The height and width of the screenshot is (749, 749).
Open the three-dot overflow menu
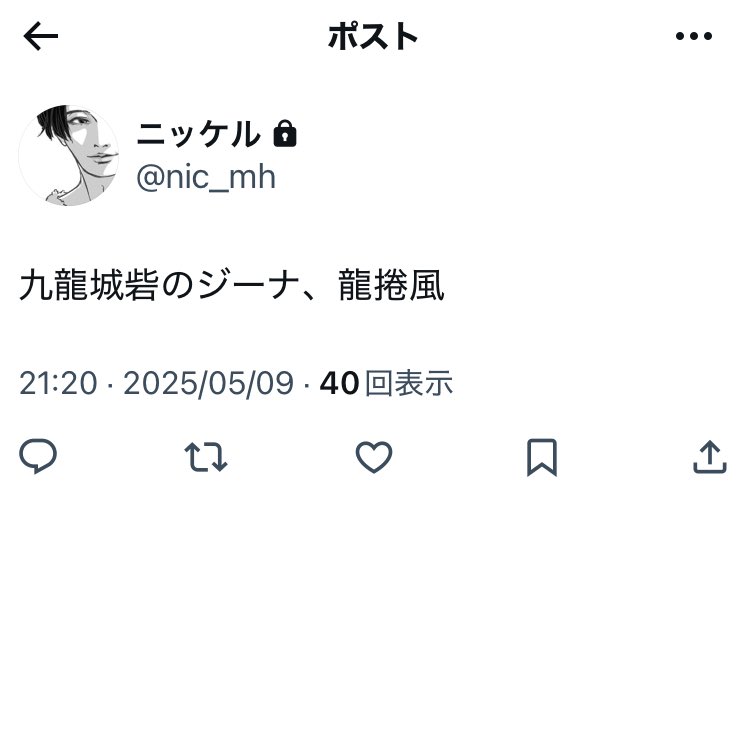(693, 38)
